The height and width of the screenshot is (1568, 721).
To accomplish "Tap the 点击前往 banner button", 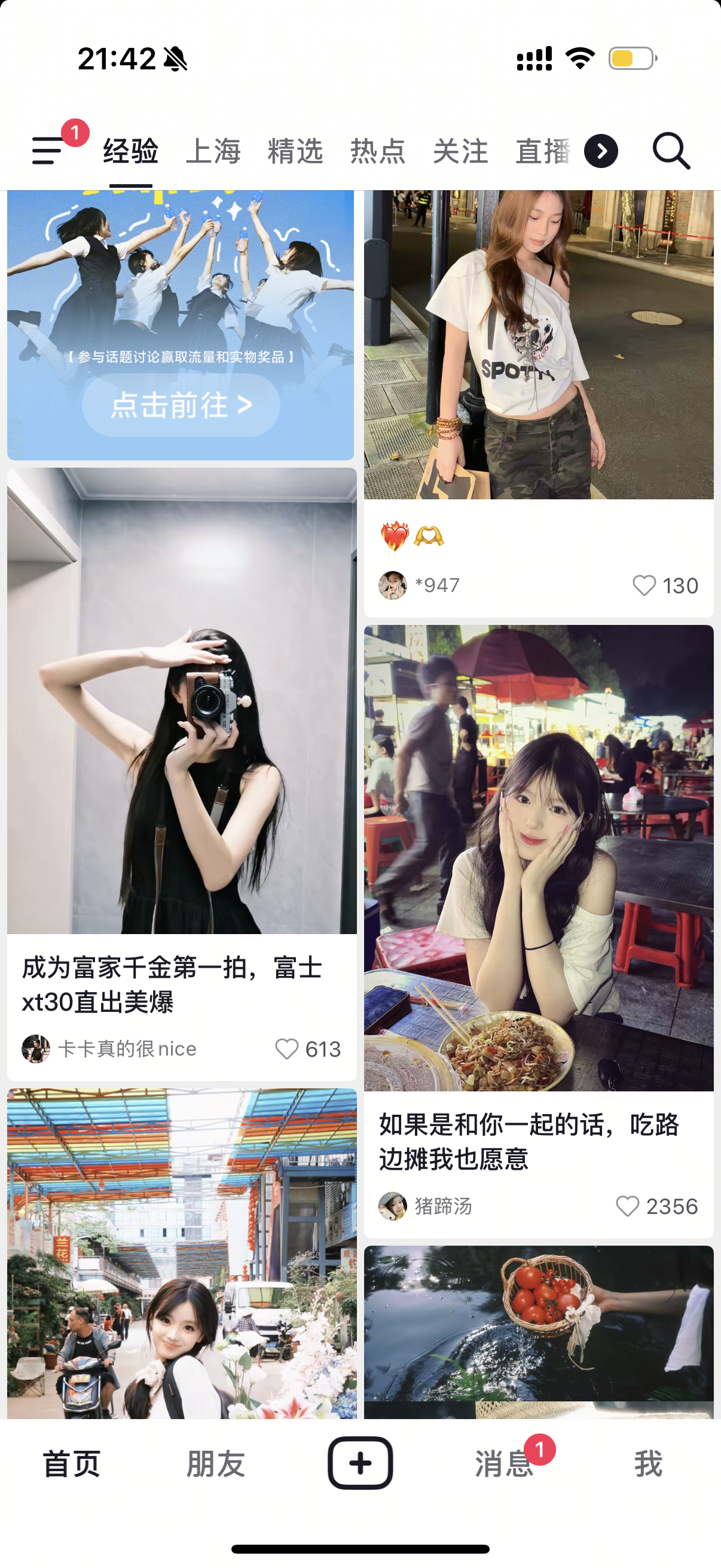I will (181, 405).
